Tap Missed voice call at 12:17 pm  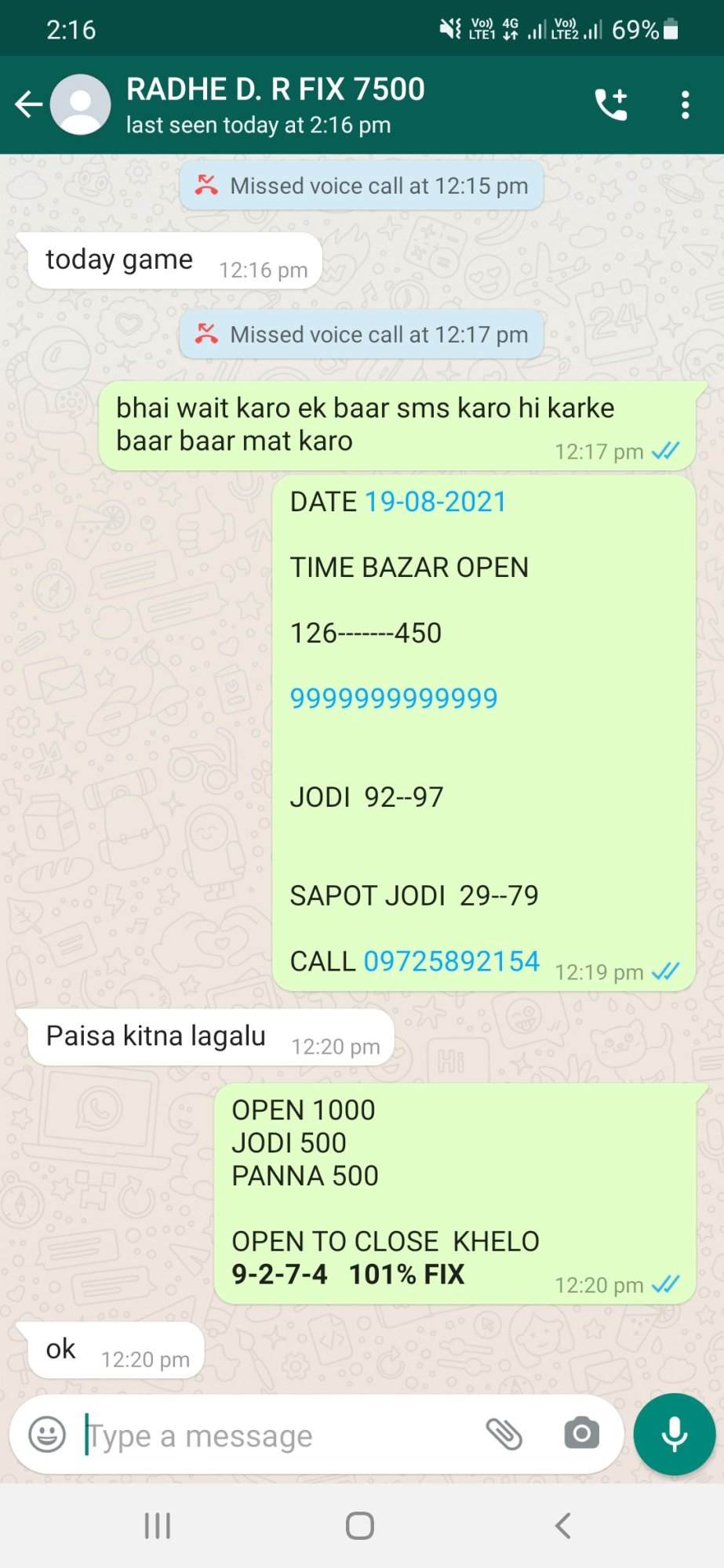(362, 335)
